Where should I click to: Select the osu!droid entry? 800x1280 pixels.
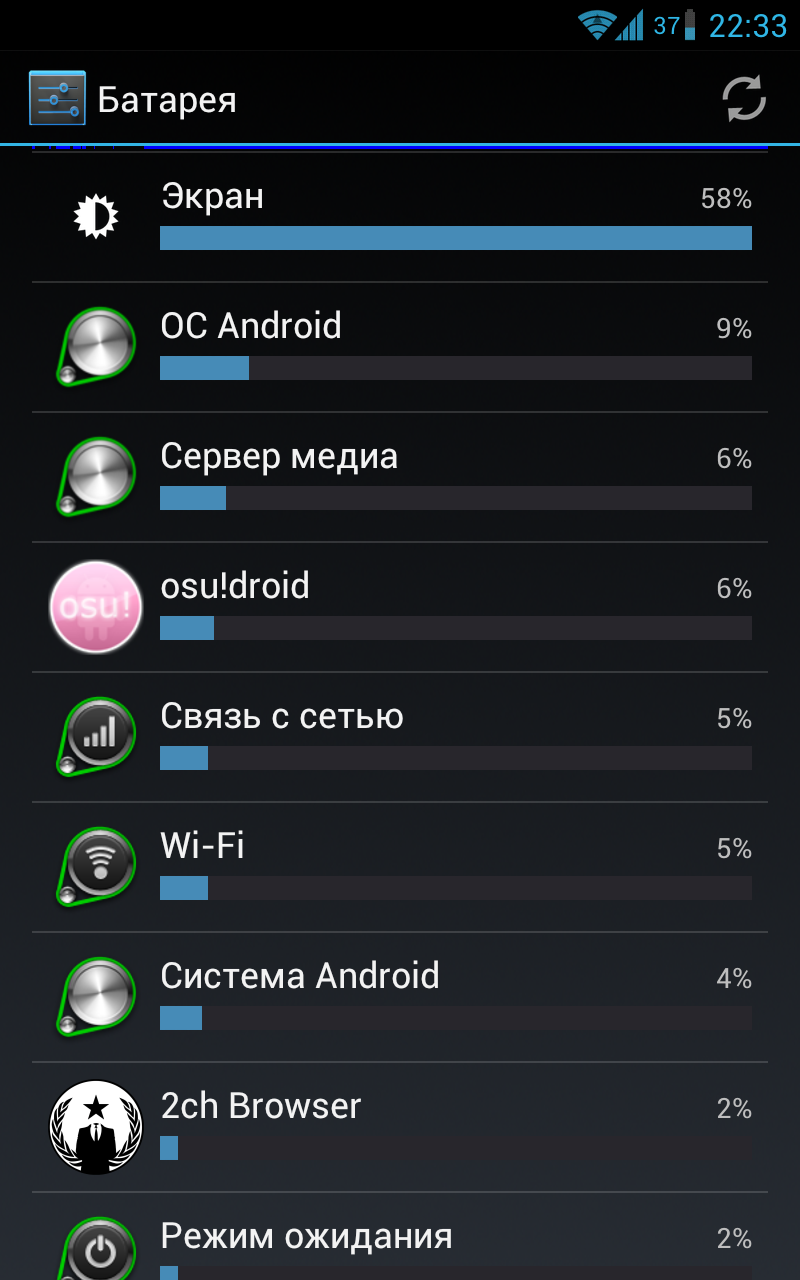tap(400, 607)
